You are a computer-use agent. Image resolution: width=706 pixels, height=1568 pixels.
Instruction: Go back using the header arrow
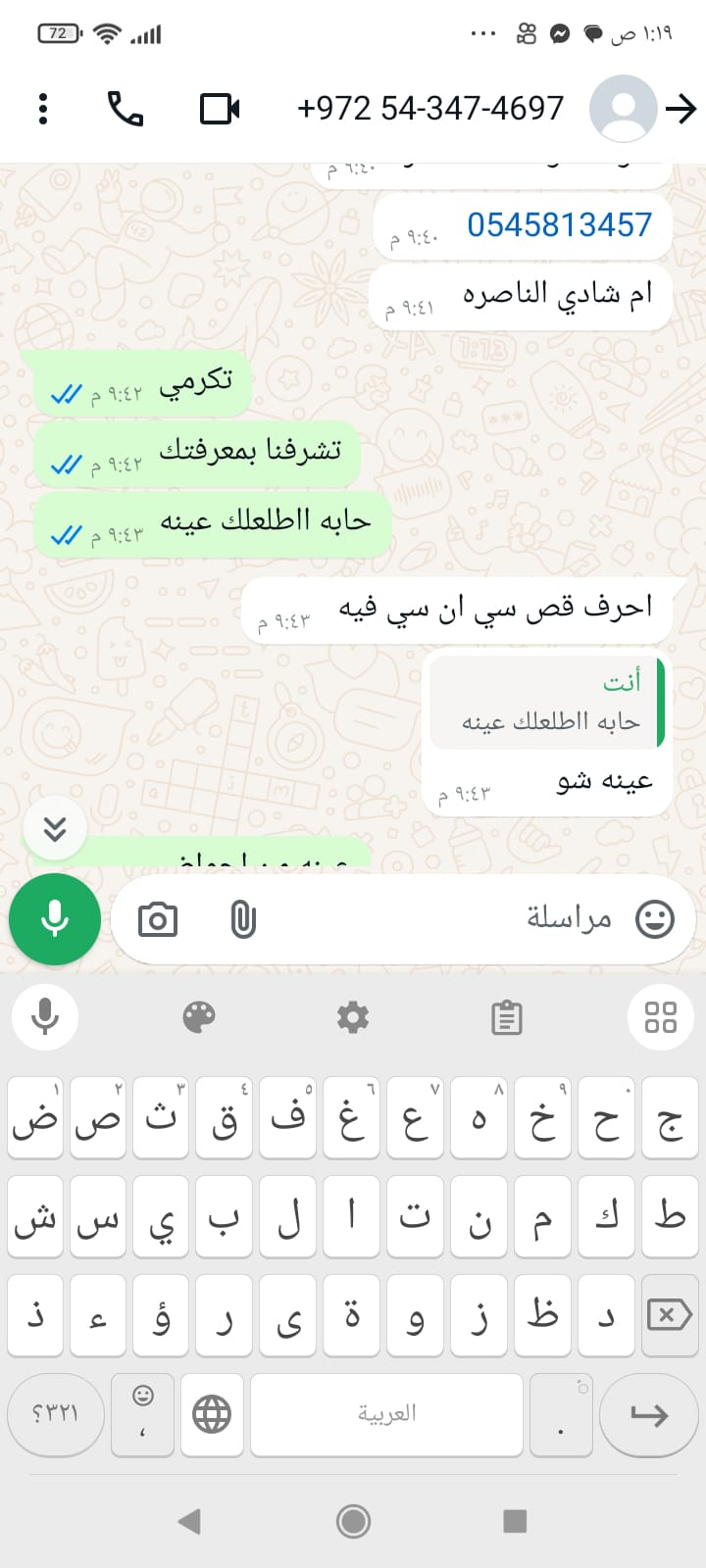[x=681, y=109]
